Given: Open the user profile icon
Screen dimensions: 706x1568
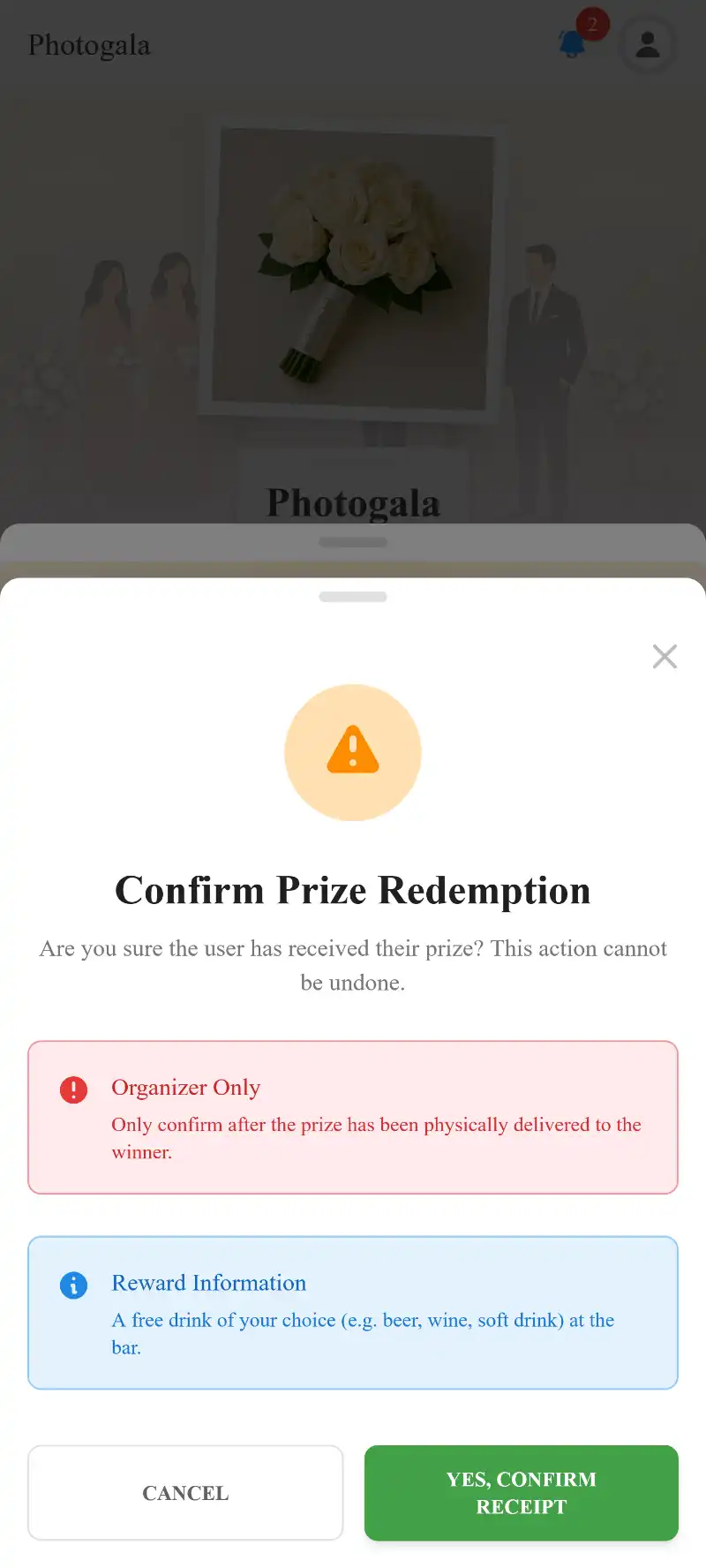Looking at the screenshot, I should (x=648, y=44).
